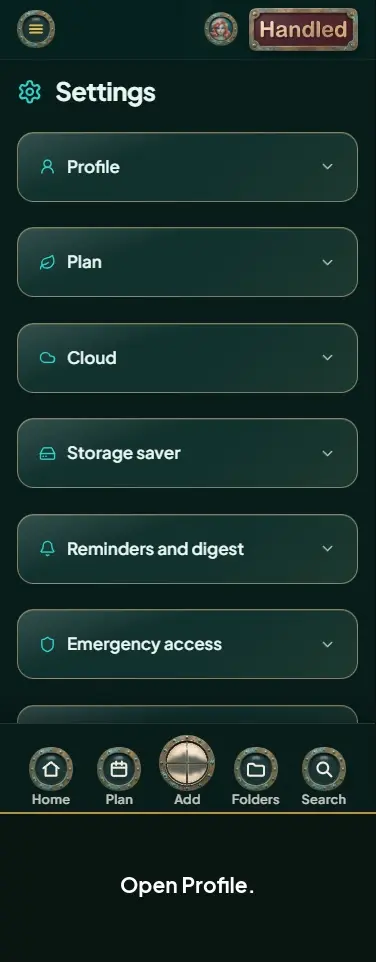Expand the Plan settings section
Viewport: 376px width, 962px height.
click(187, 262)
